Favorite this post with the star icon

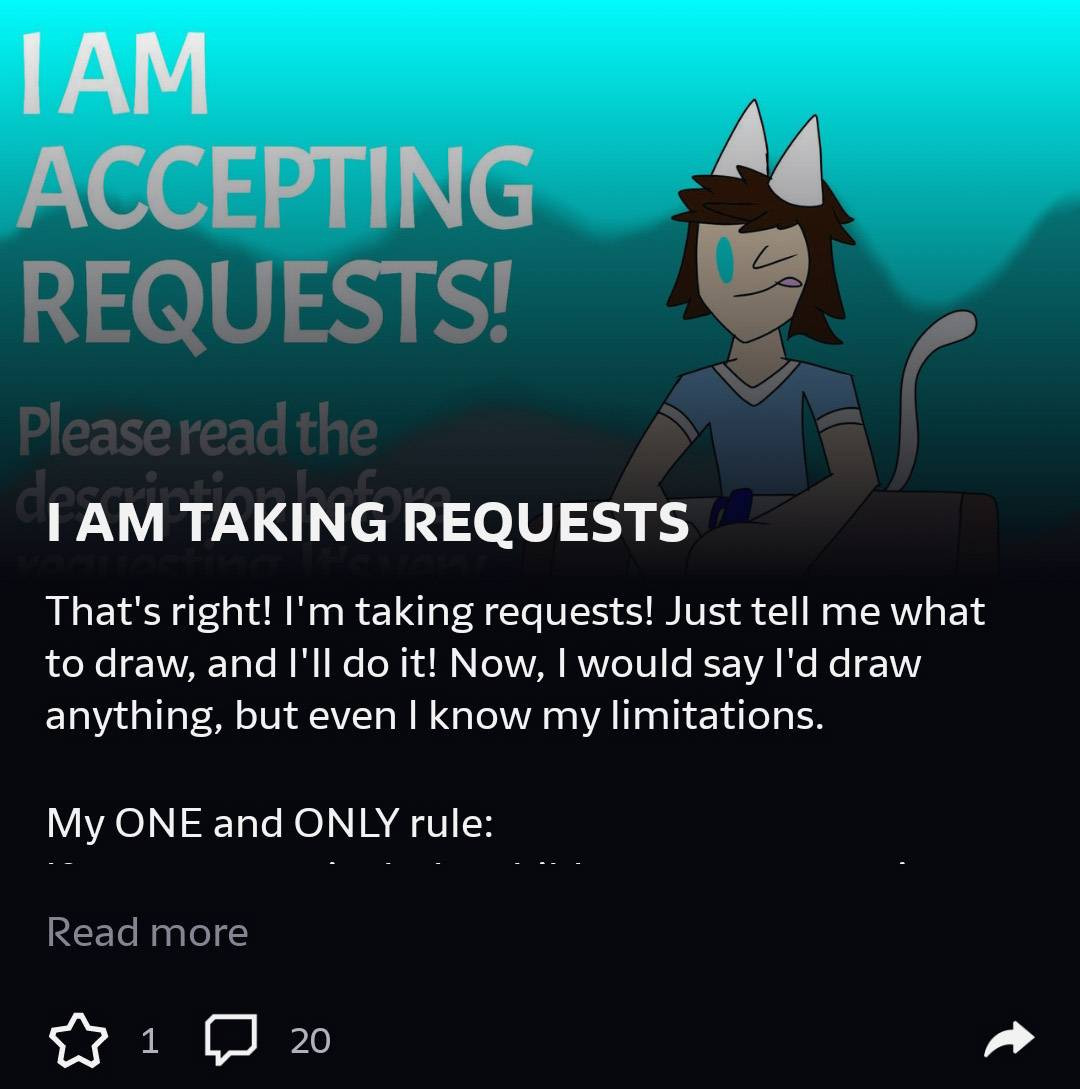78,1040
